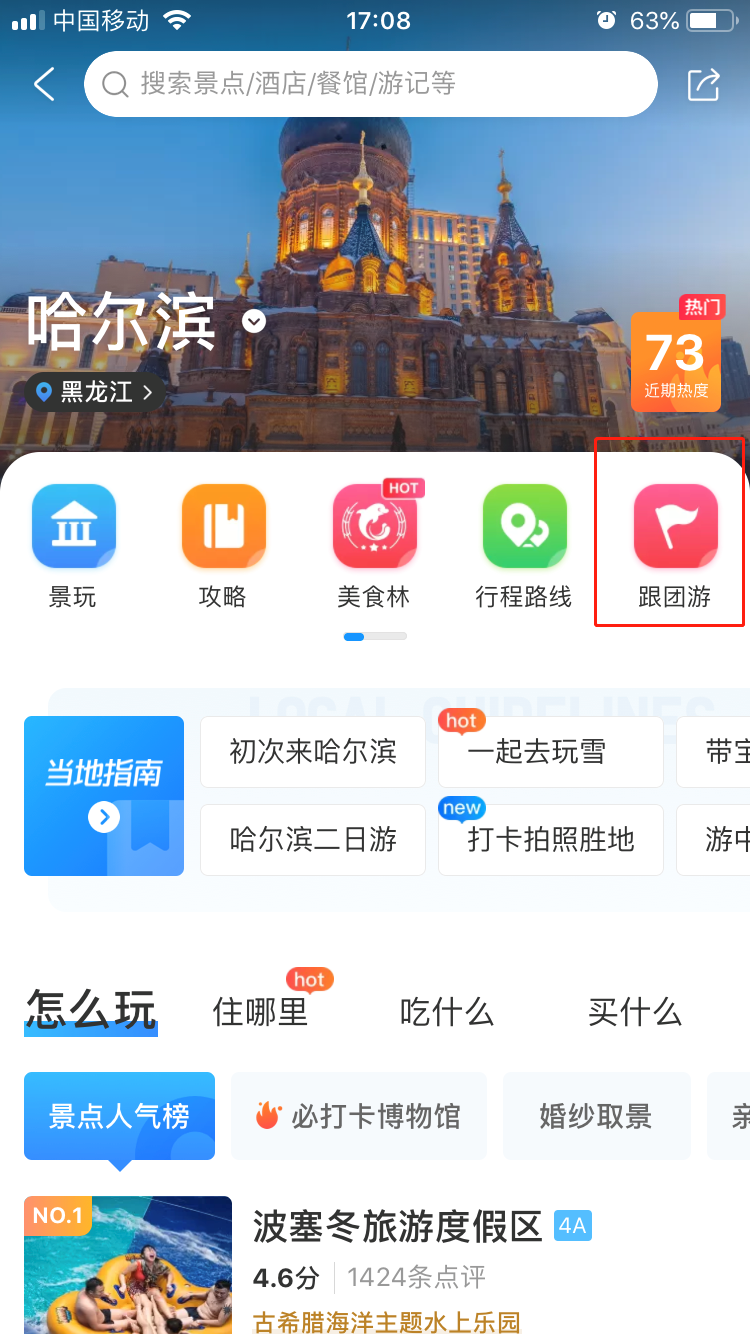Filter by 必打卡博物馆
Image resolution: width=750 pixels, height=1334 pixels.
(x=359, y=1116)
